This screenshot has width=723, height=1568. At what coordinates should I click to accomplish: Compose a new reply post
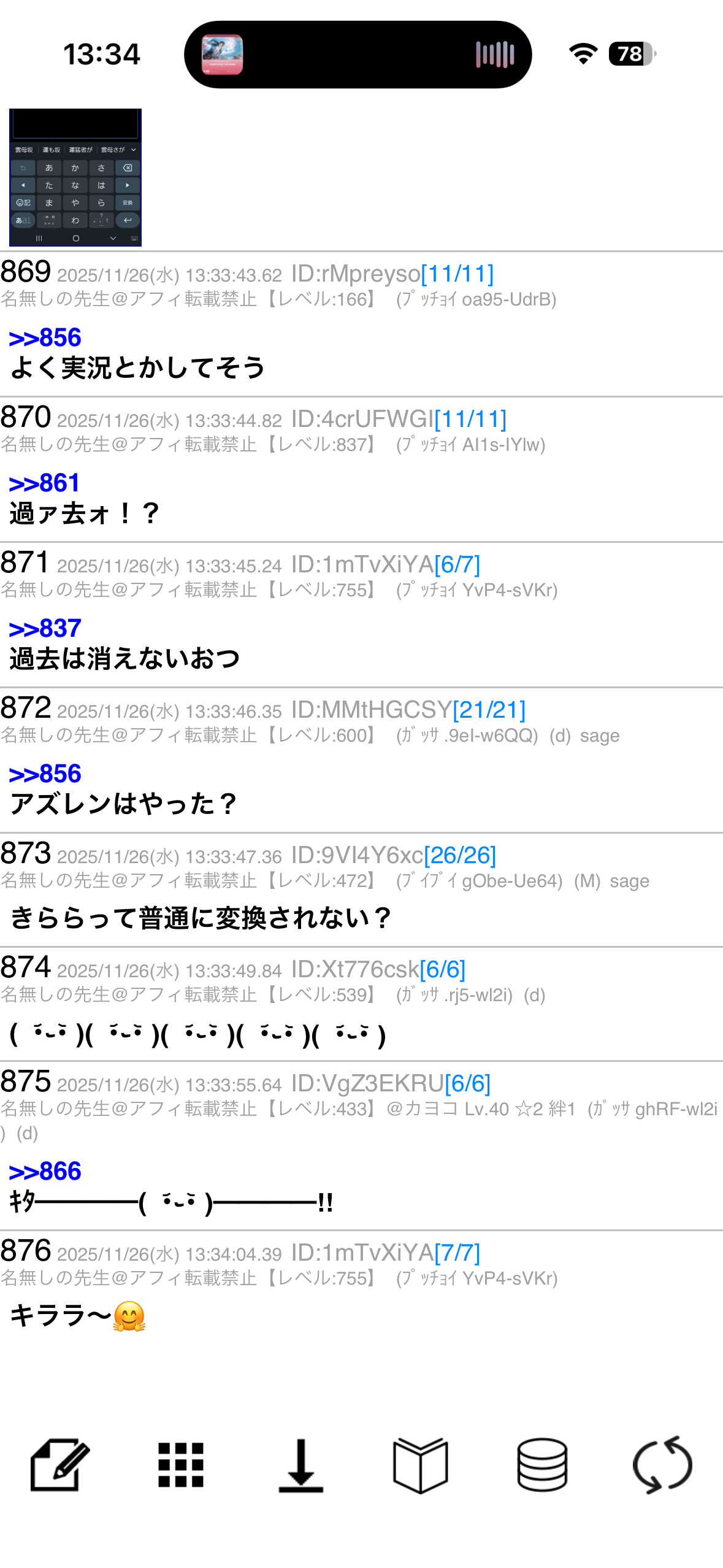coord(59,1464)
